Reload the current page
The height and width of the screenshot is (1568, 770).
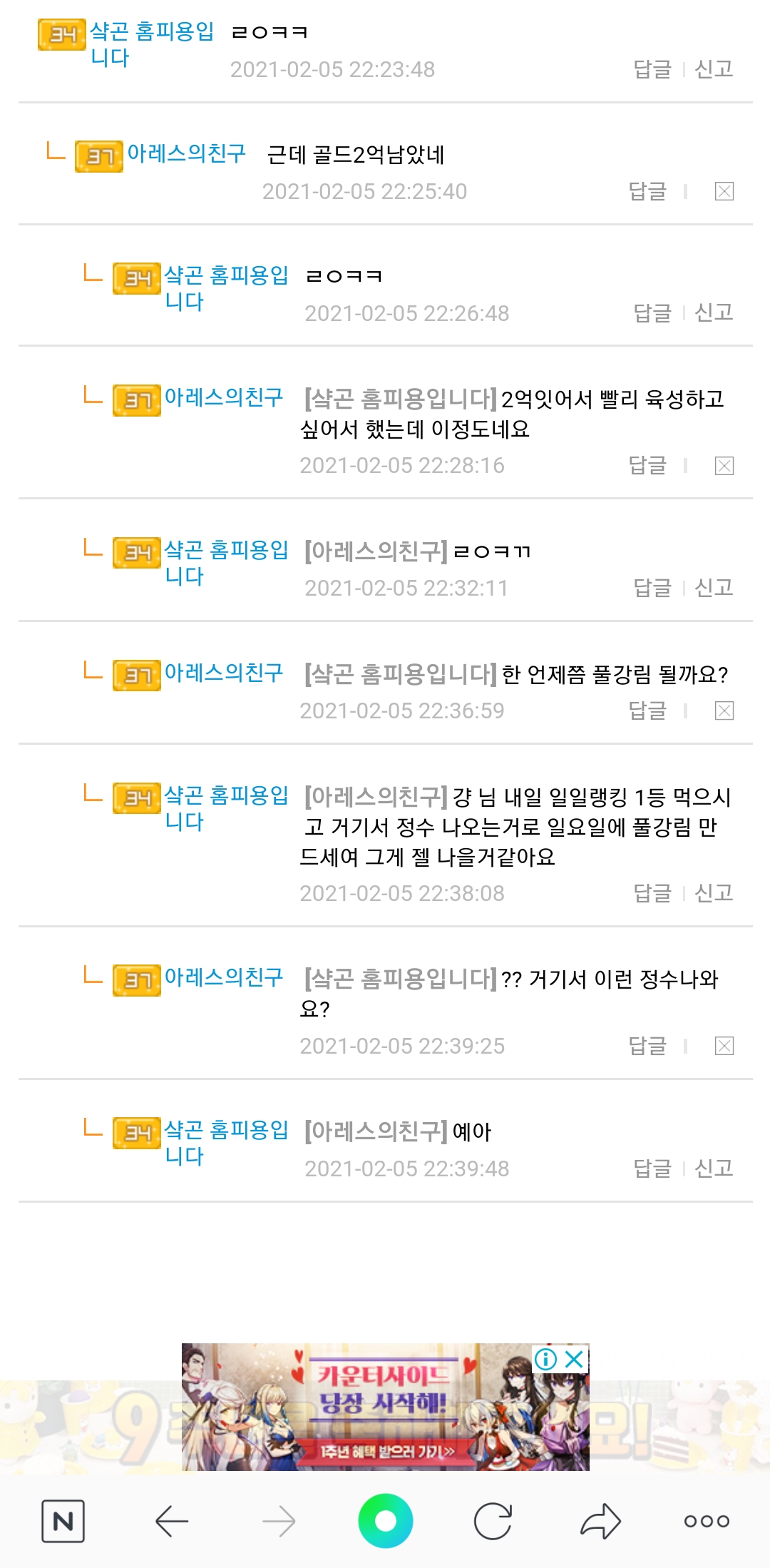[493, 1521]
